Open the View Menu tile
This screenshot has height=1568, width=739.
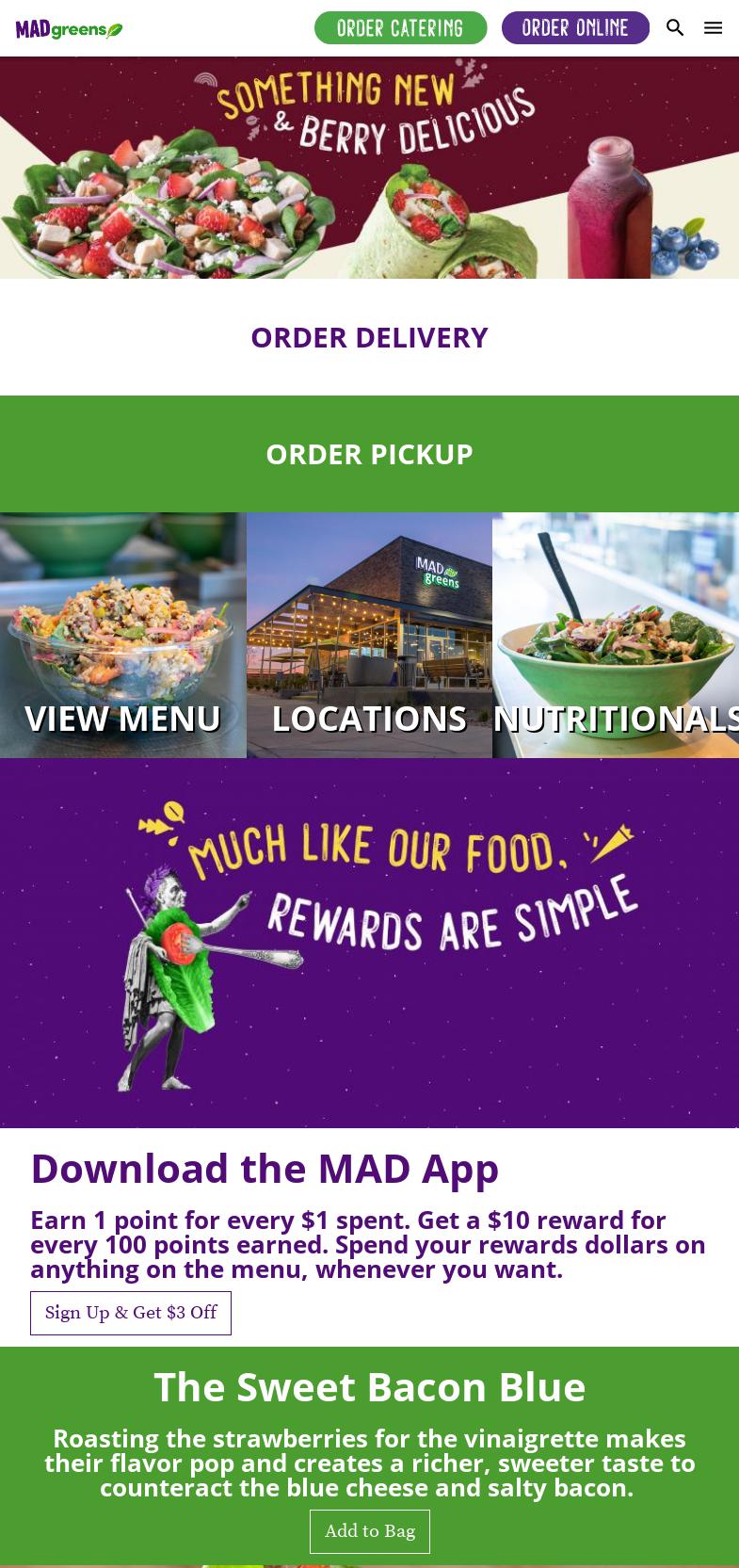[122, 636]
